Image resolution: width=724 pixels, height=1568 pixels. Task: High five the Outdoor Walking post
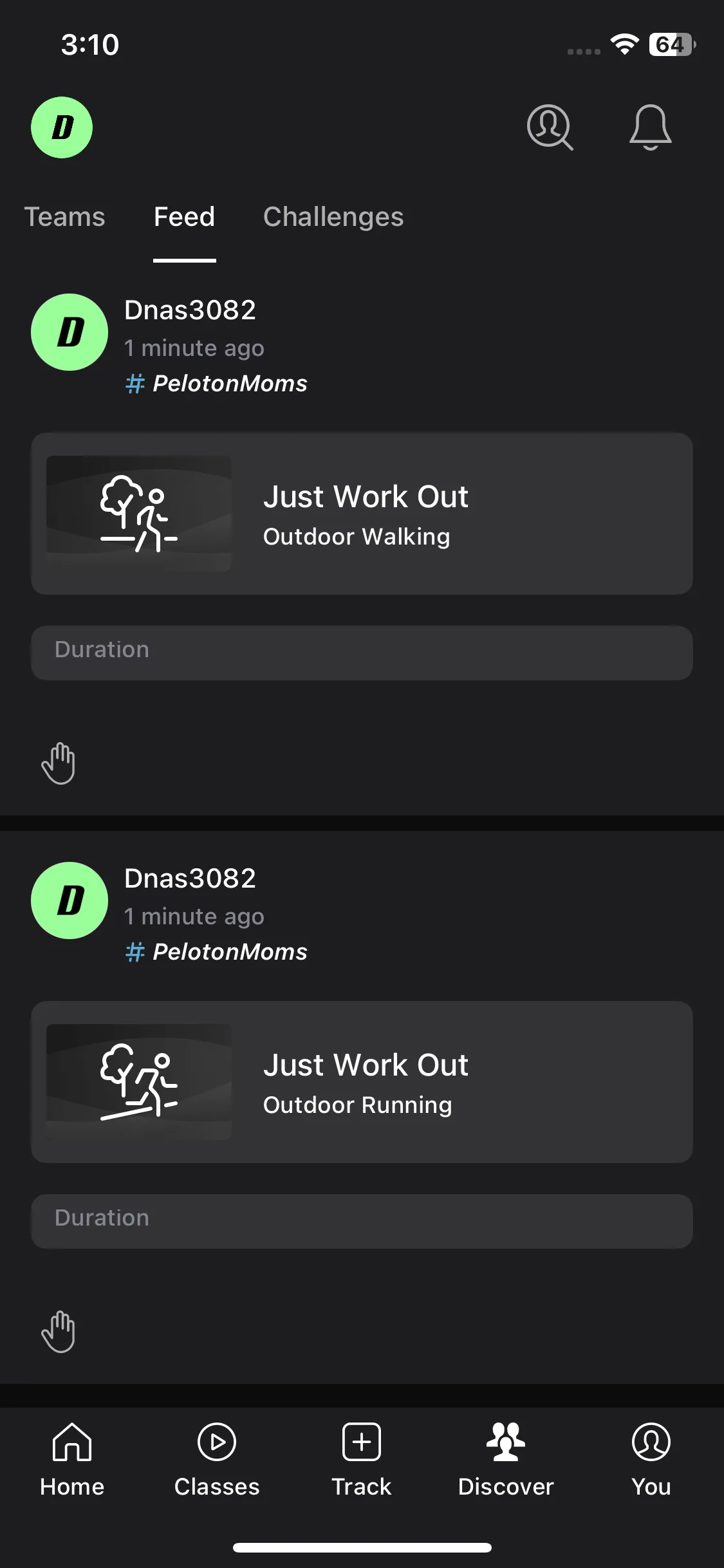tap(59, 763)
